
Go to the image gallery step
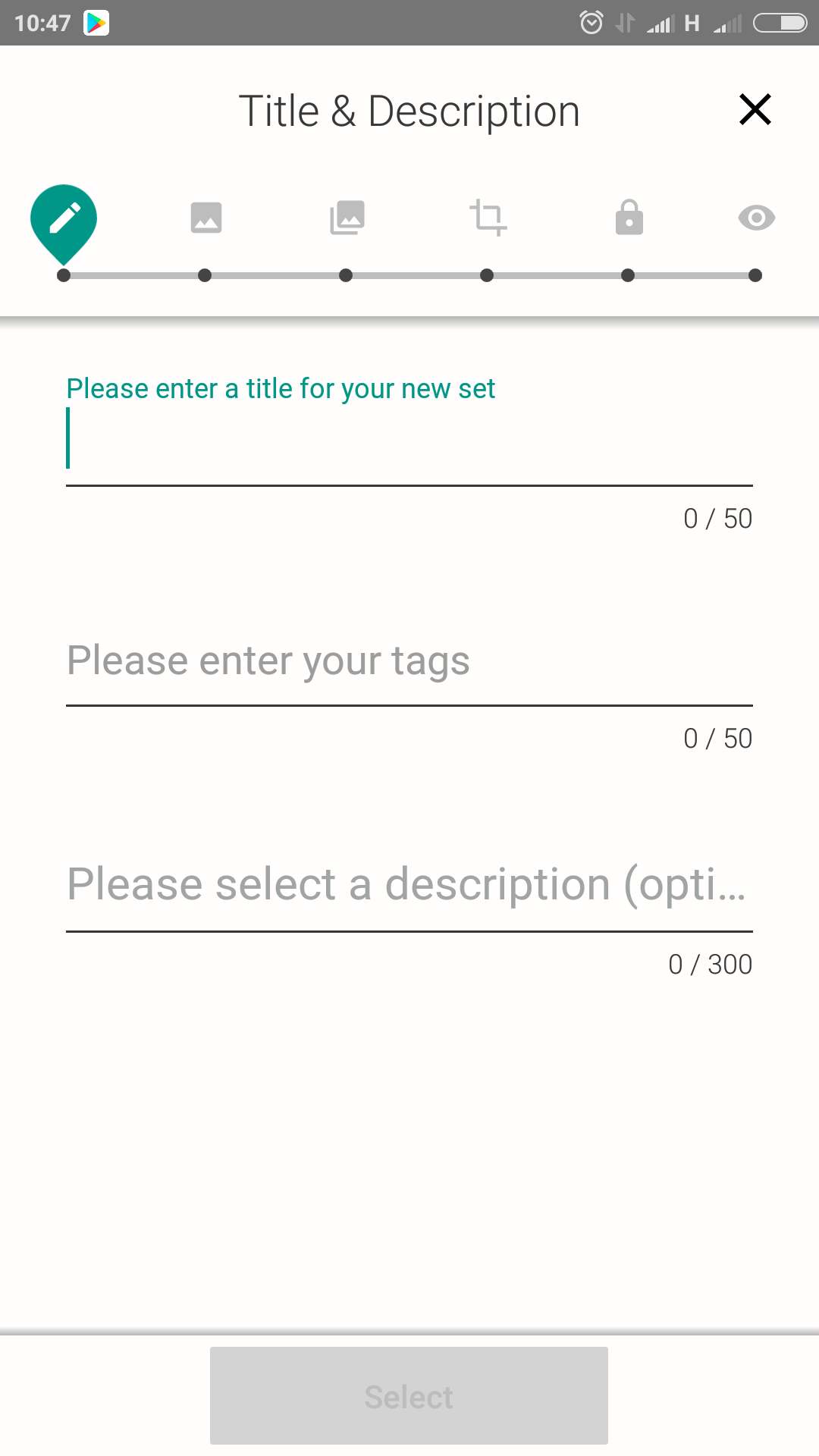pyautogui.click(x=347, y=218)
